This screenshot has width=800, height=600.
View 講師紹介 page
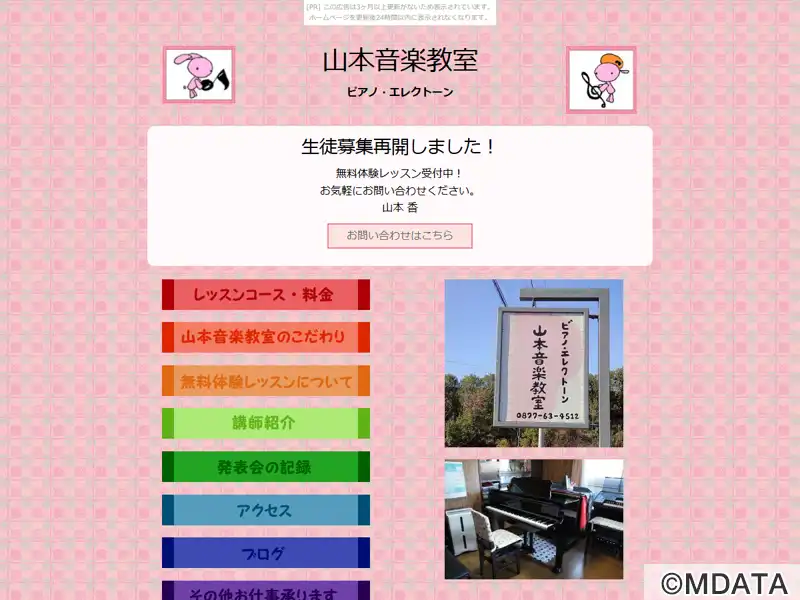(266, 424)
